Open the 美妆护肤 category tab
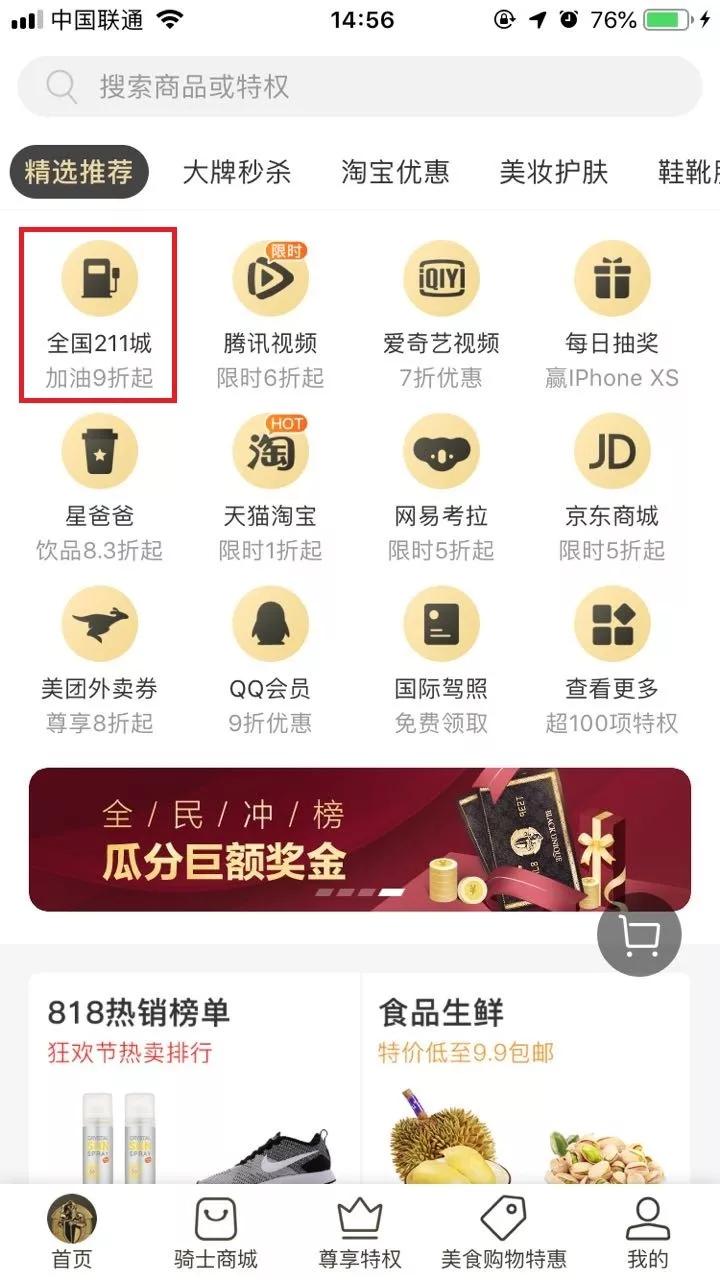The image size is (720, 1280). (x=553, y=172)
